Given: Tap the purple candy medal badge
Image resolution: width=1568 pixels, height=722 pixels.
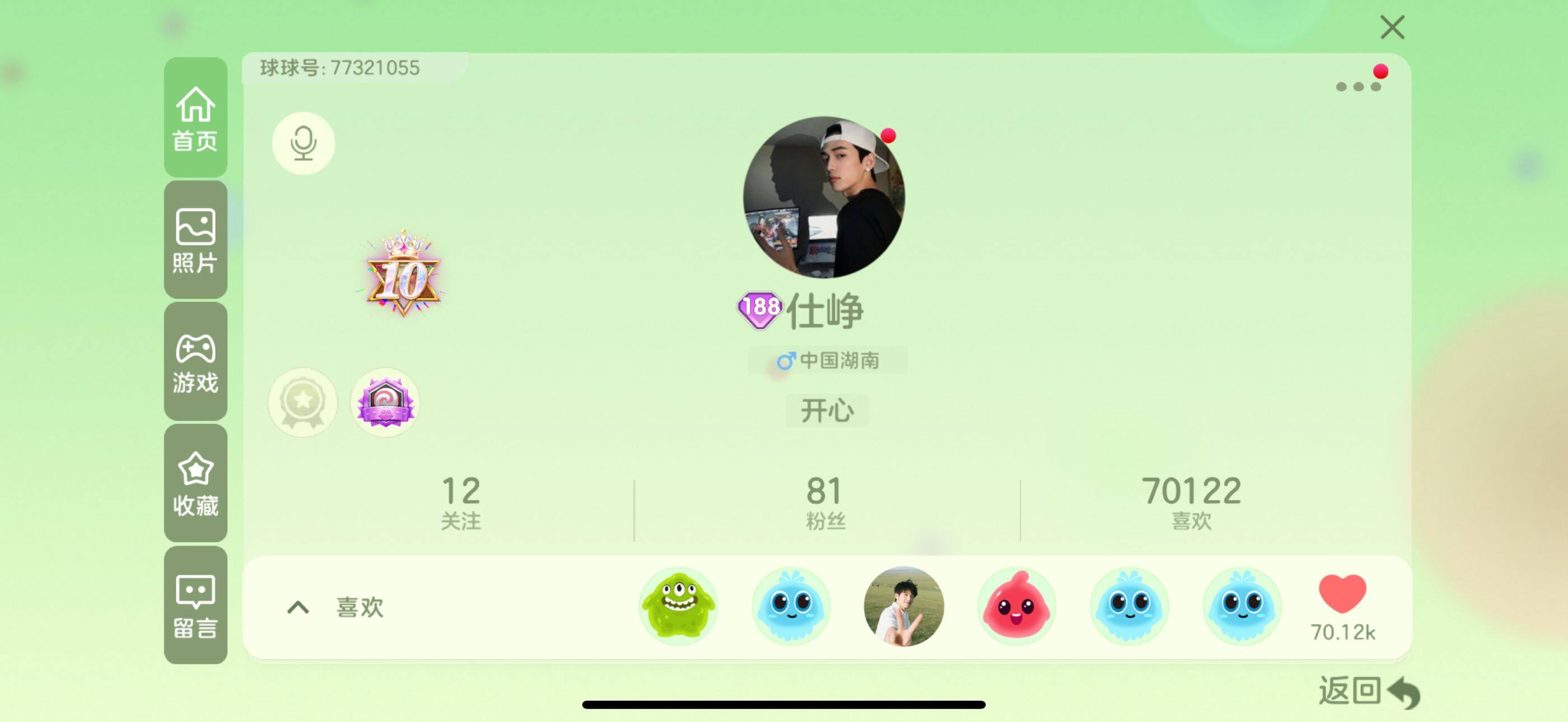Looking at the screenshot, I should click(385, 402).
